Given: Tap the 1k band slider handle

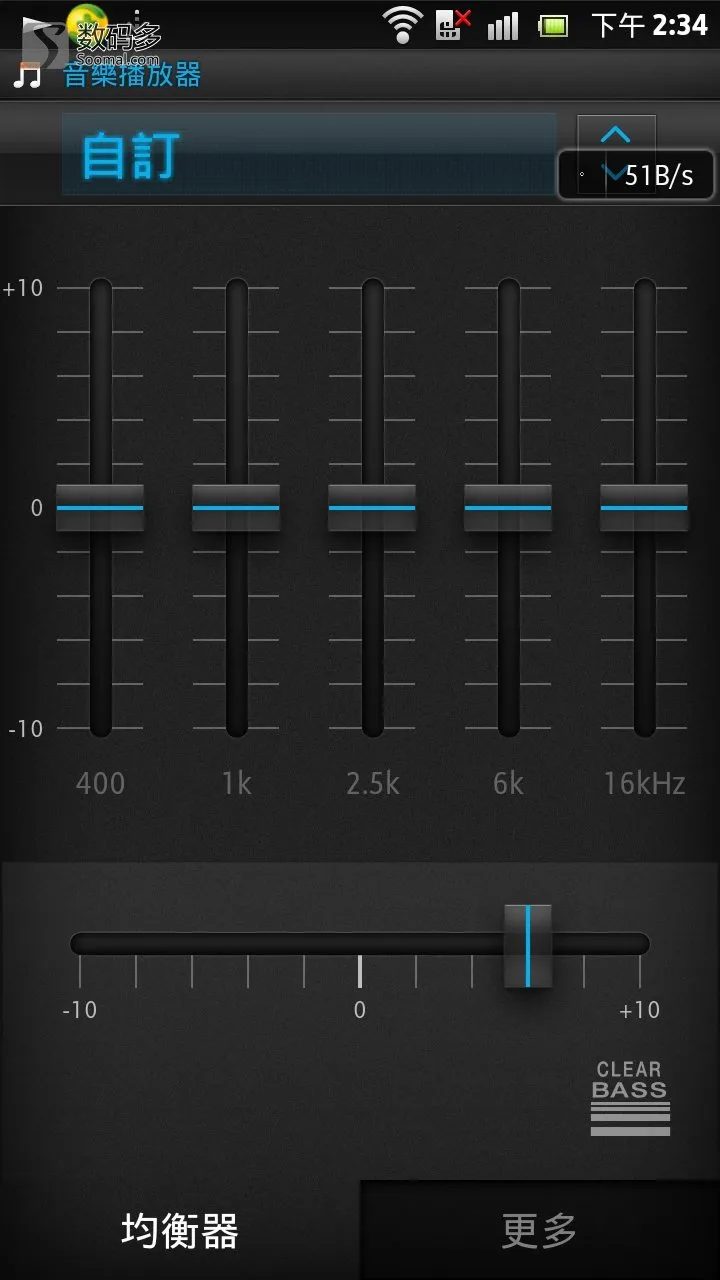Looking at the screenshot, I should pyautogui.click(x=236, y=507).
